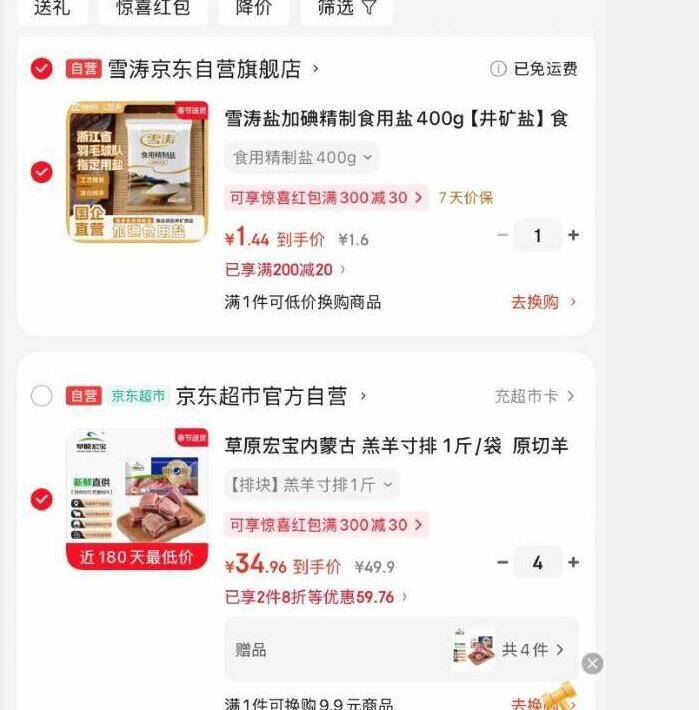The image size is (699, 710).
Task: Add one more 羔羊寸排 to the quantity
Action: pyautogui.click(x=573, y=563)
